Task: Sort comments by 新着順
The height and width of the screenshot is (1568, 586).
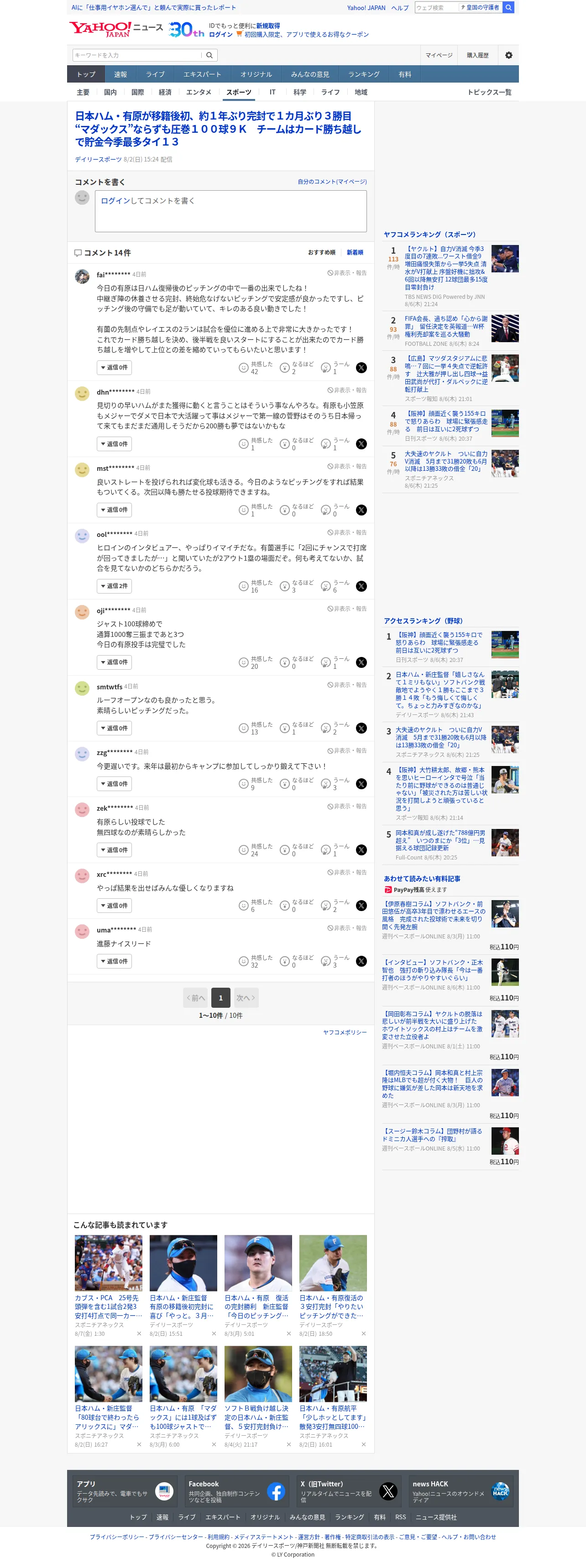Action: [x=355, y=252]
